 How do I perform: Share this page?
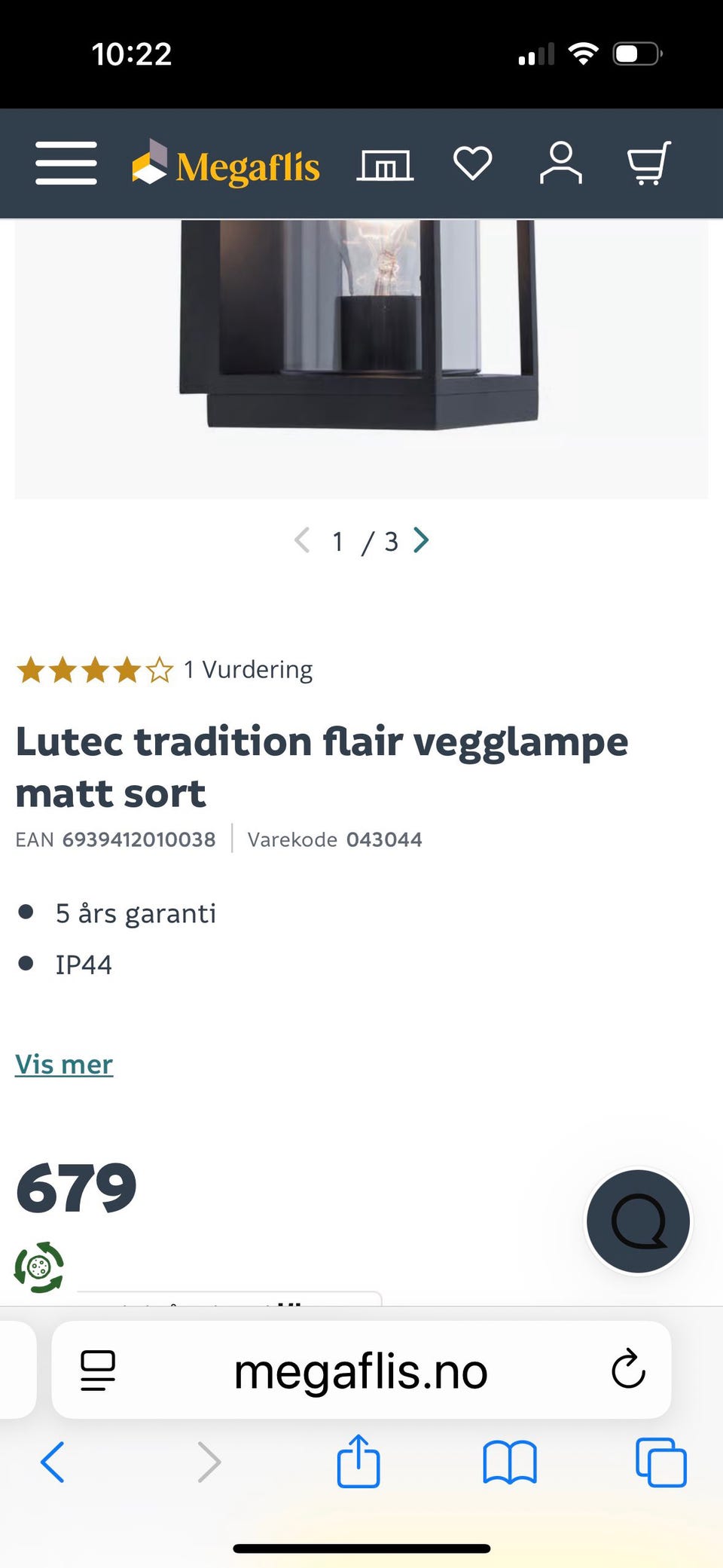pos(358,1461)
